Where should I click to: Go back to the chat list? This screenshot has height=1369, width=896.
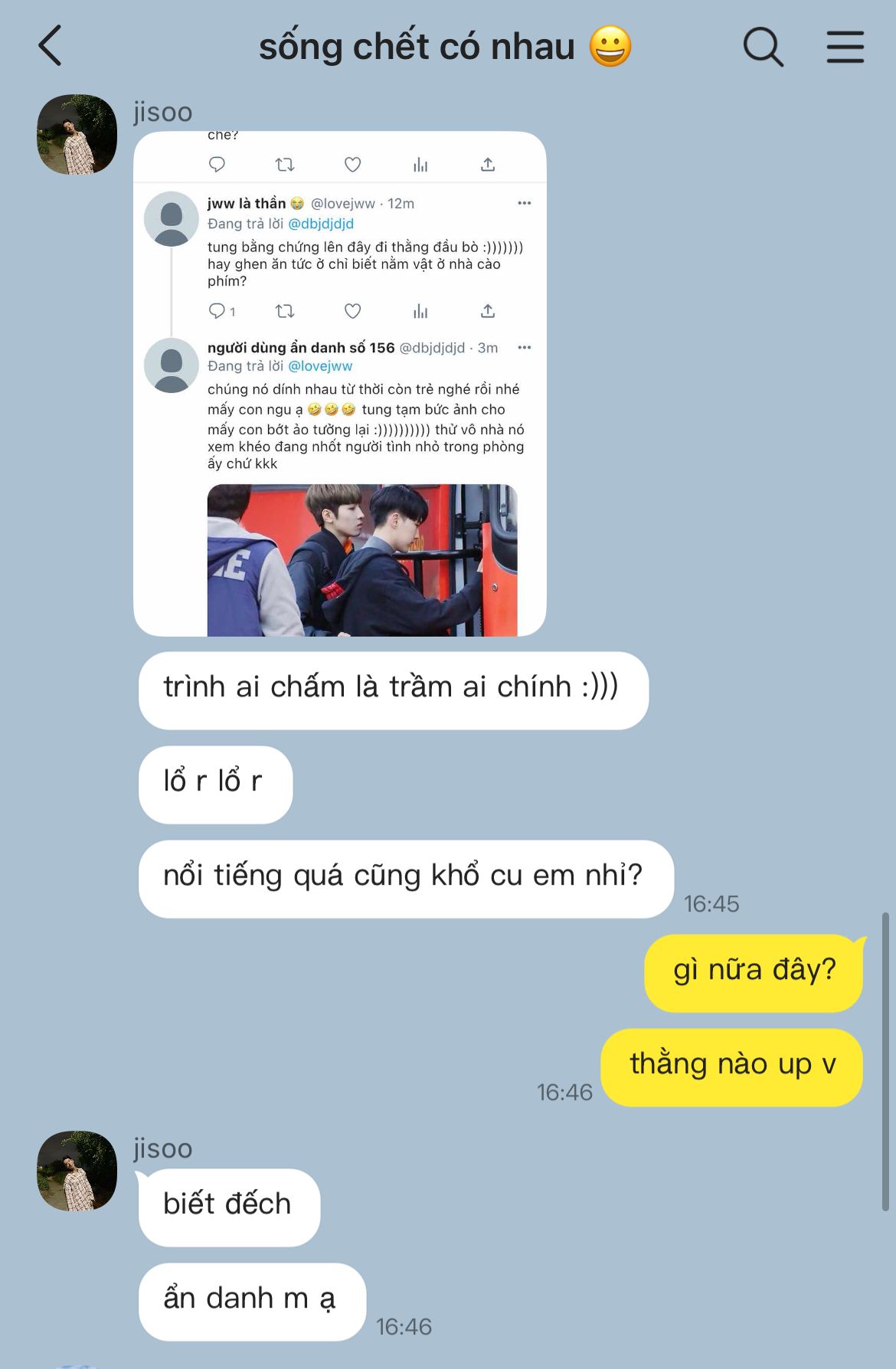tap(51, 46)
